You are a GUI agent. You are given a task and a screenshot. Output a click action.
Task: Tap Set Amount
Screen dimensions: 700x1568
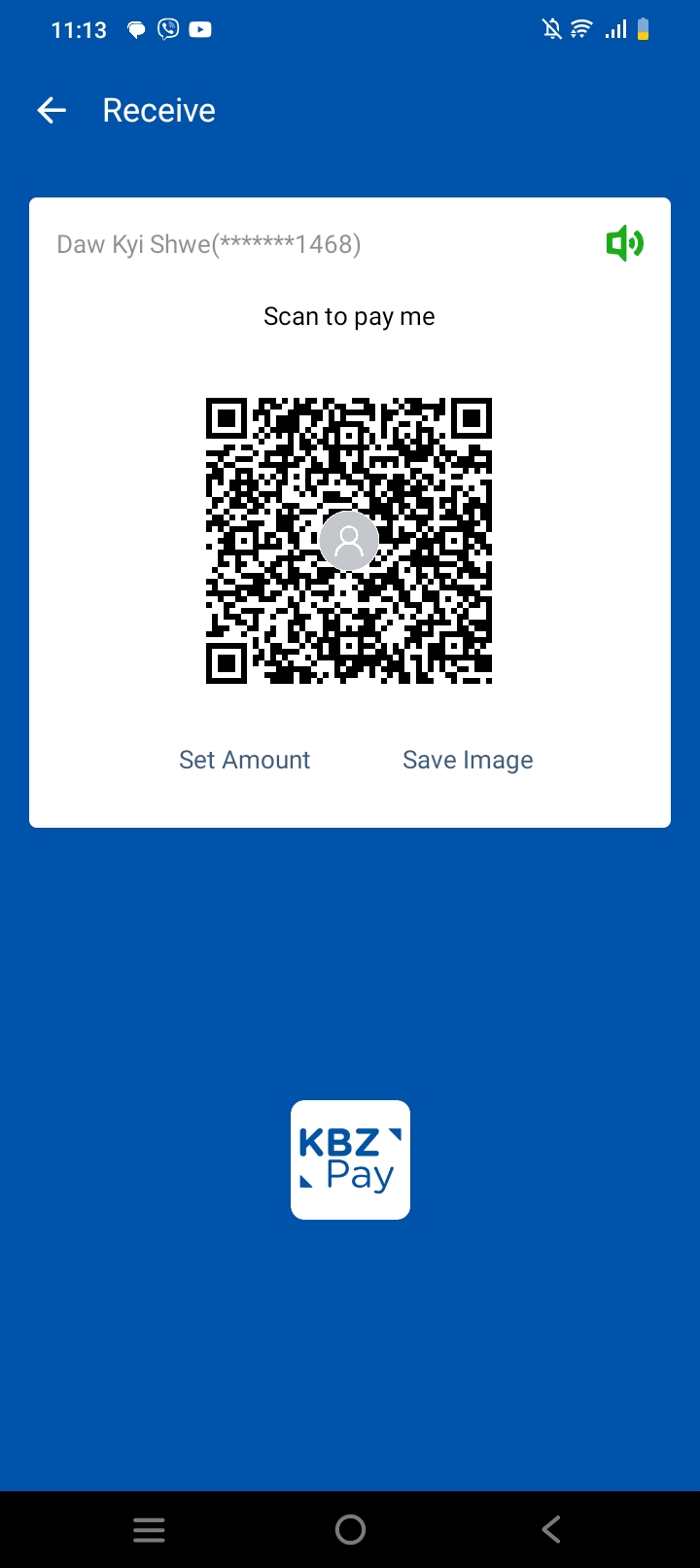(x=244, y=760)
